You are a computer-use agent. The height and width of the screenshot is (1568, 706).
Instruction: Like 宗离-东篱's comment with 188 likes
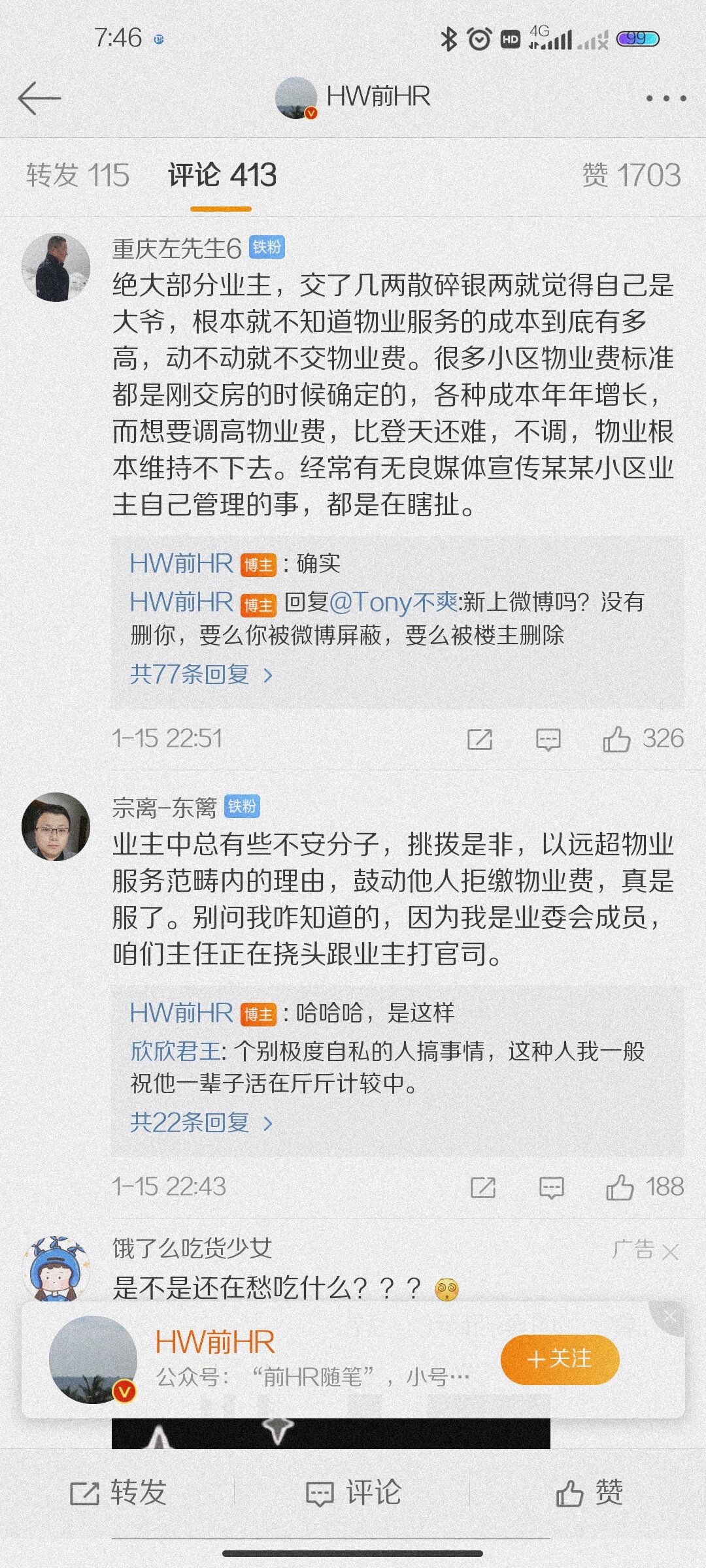click(620, 1187)
